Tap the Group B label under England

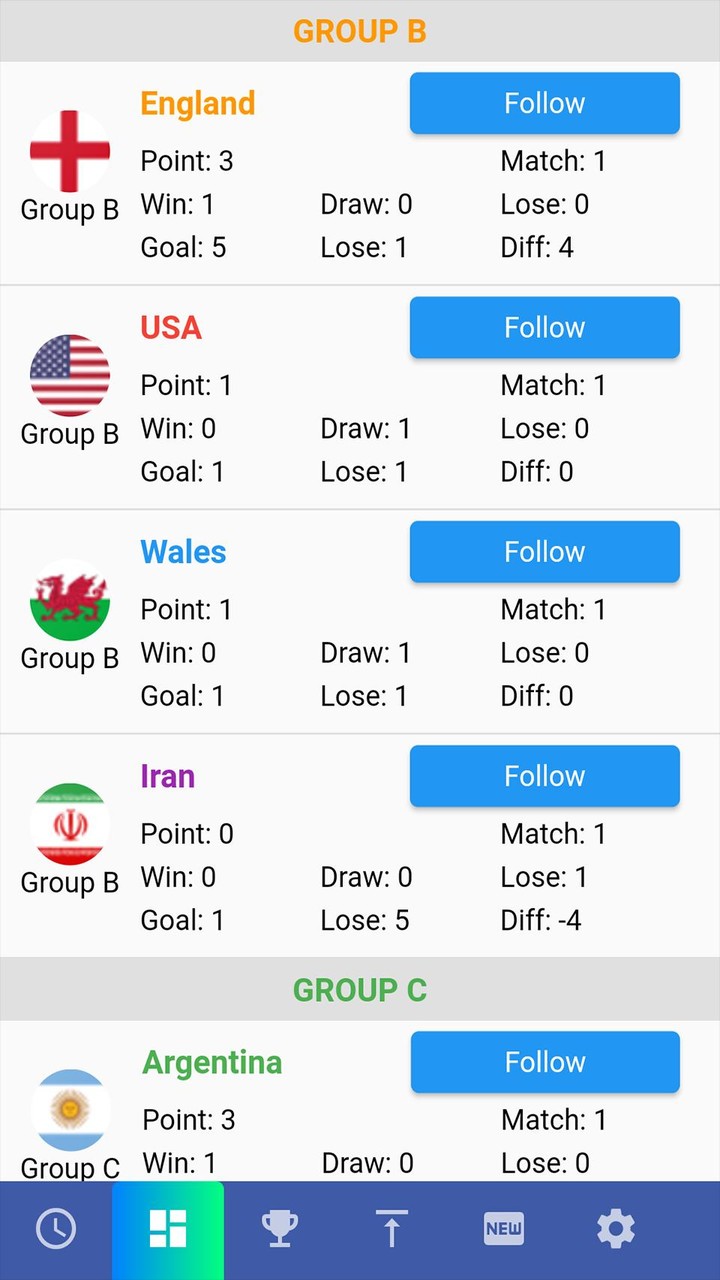pyautogui.click(x=69, y=209)
